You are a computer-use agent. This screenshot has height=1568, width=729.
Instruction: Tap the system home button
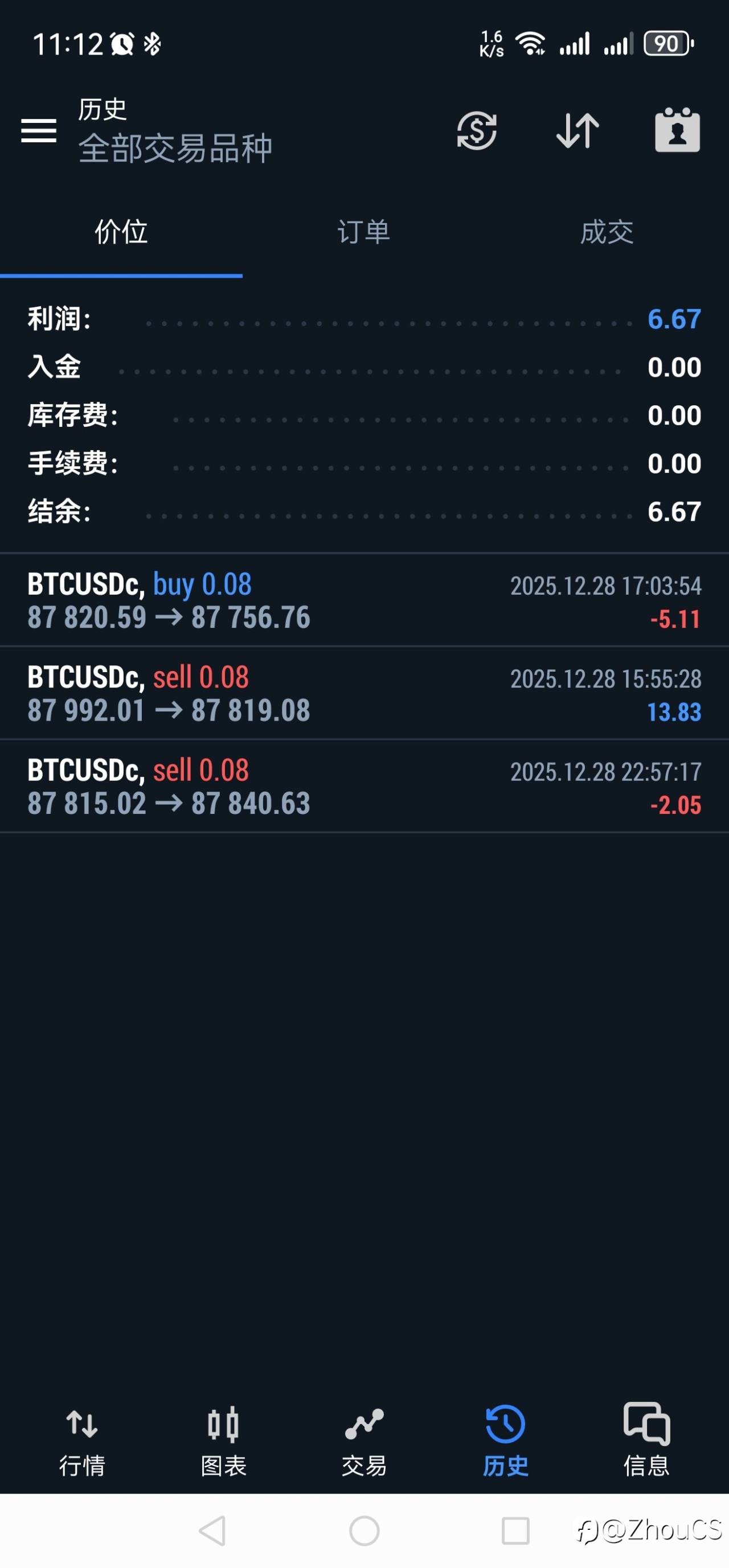coord(364,1530)
